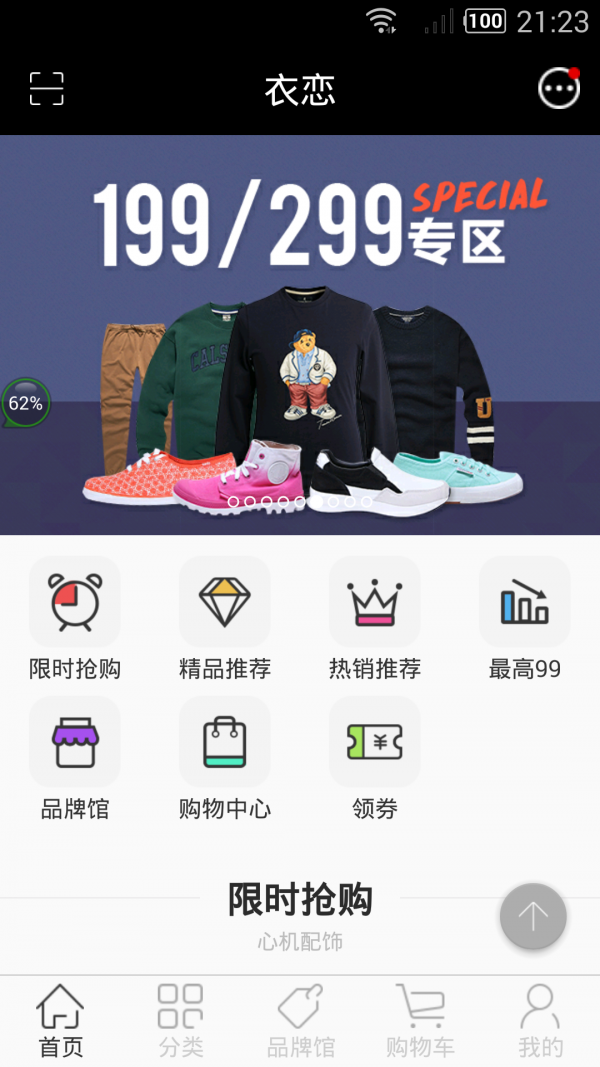Switch to the 购物车 tab

(420, 1021)
